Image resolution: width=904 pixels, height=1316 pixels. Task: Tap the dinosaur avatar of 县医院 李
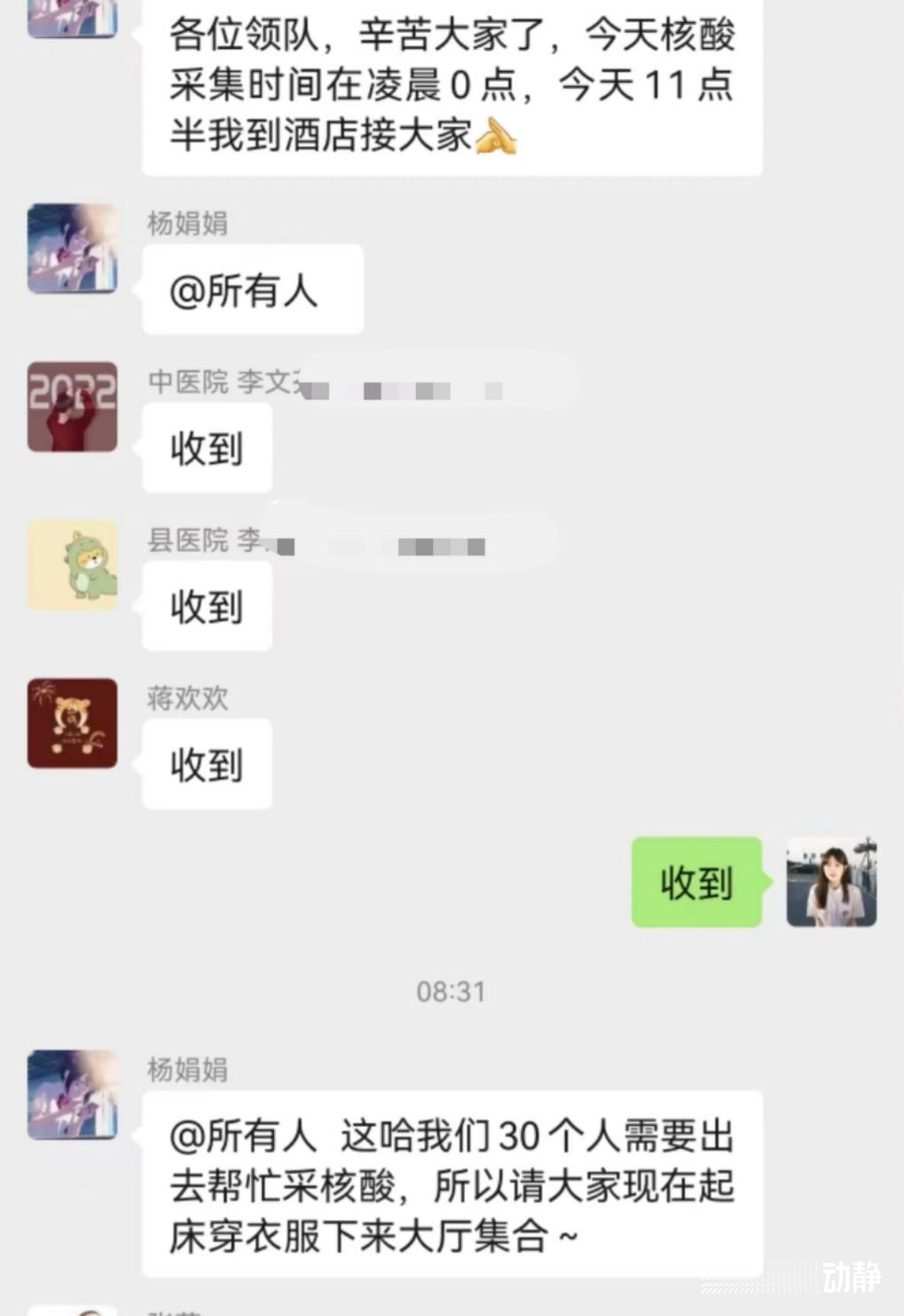tap(73, 564)
